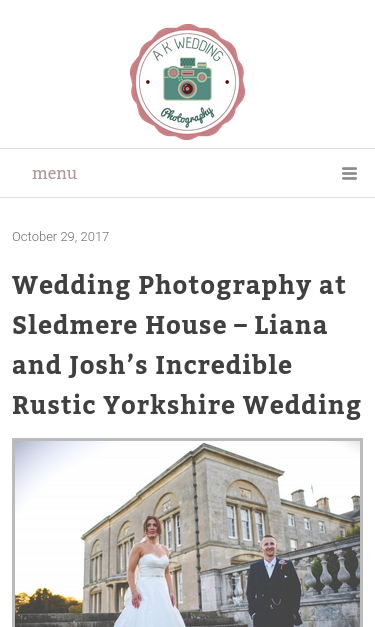Tap the Sledmere House wedding post title
The height and width of the screenshot is (627, 375).
187,345
